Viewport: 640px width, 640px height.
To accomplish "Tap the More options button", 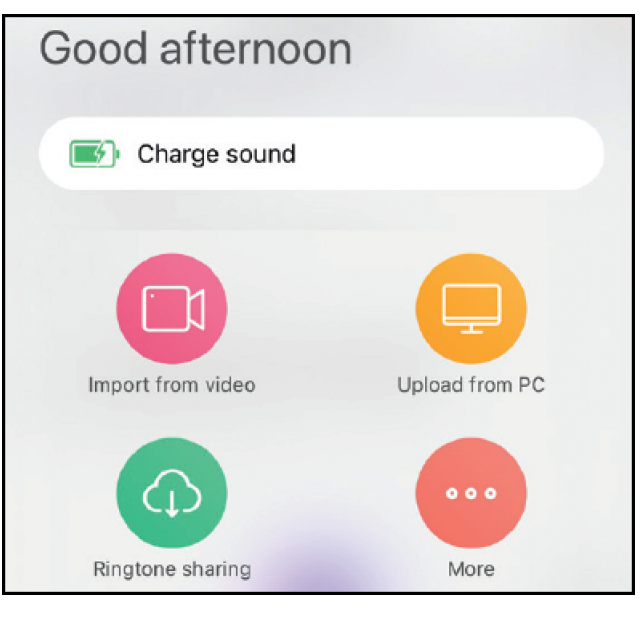I will click(471, 493).
